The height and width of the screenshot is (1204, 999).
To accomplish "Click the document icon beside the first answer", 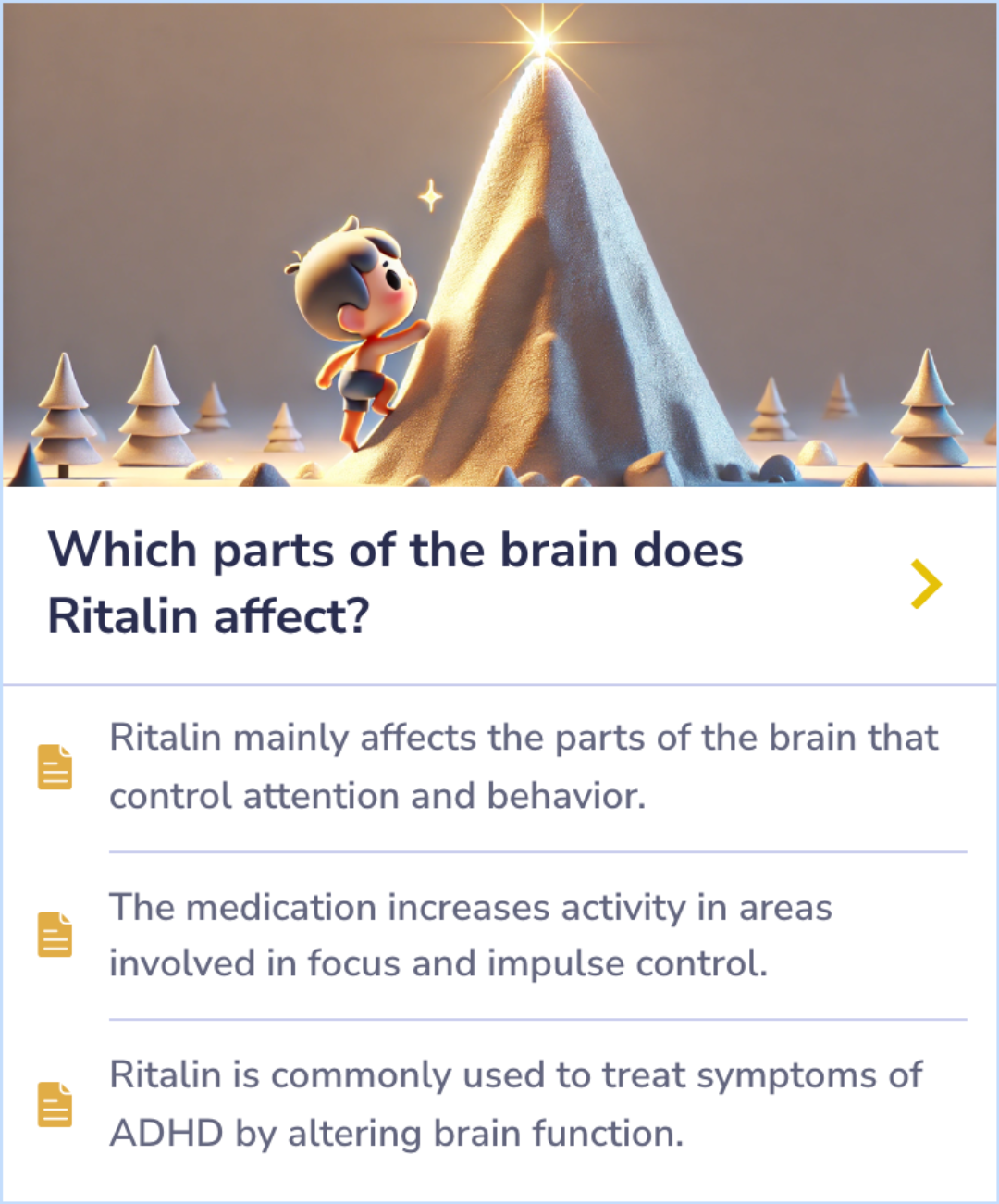I will (53, 765).
